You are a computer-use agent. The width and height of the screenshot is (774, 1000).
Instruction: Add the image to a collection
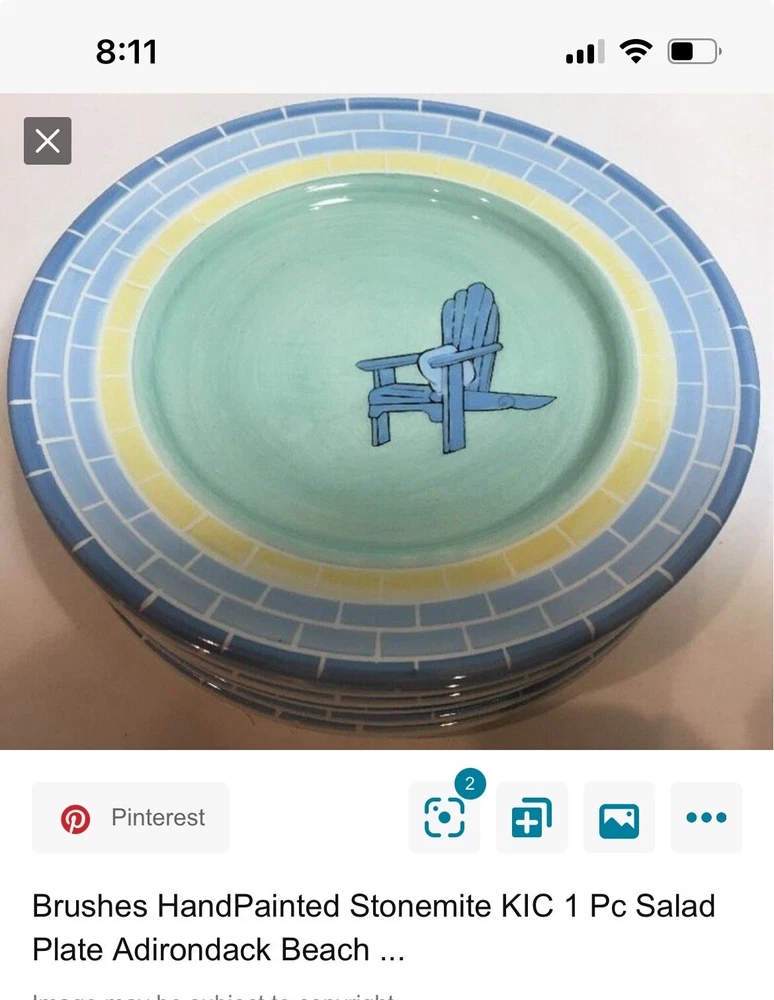532,818
